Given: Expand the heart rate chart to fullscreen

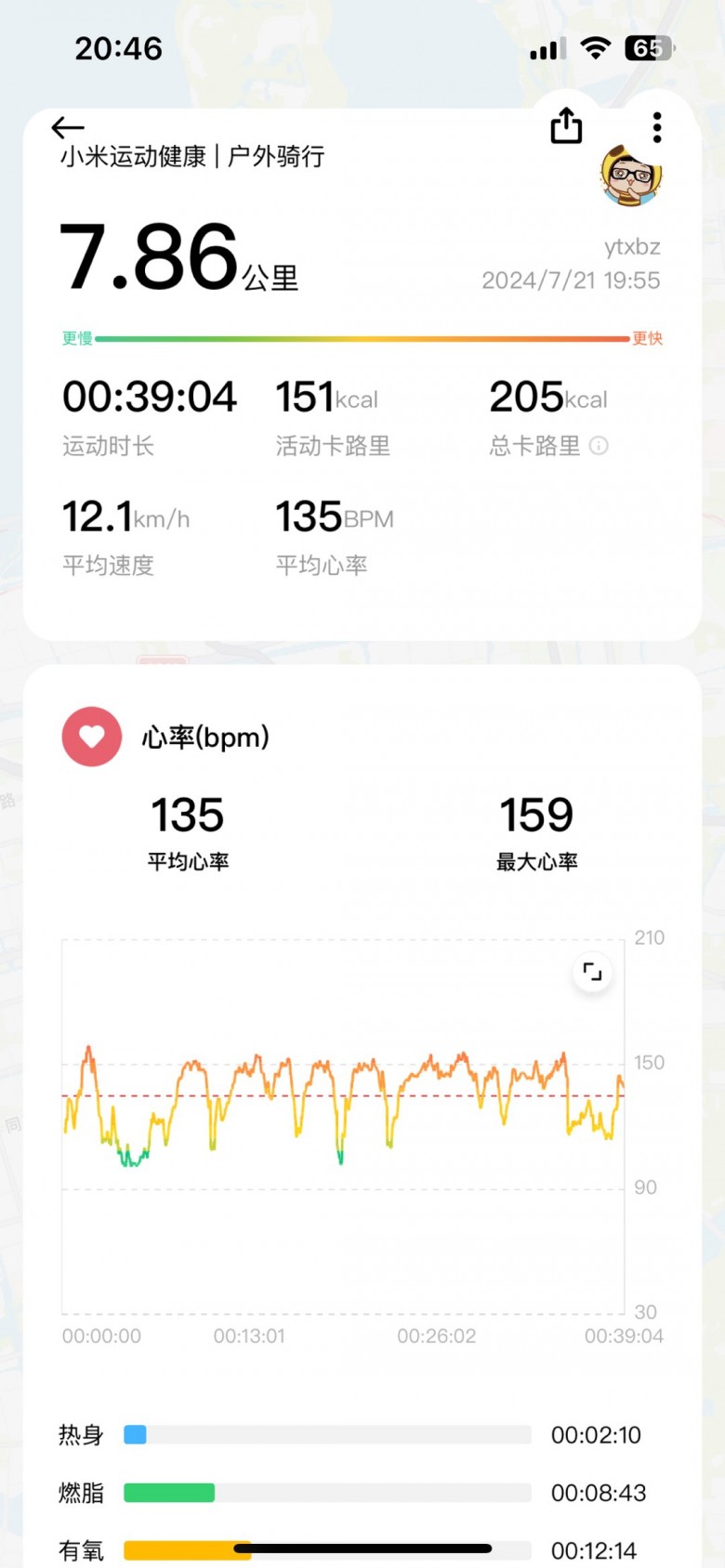Looking at the screenshot, I should (x=592, y=973).
